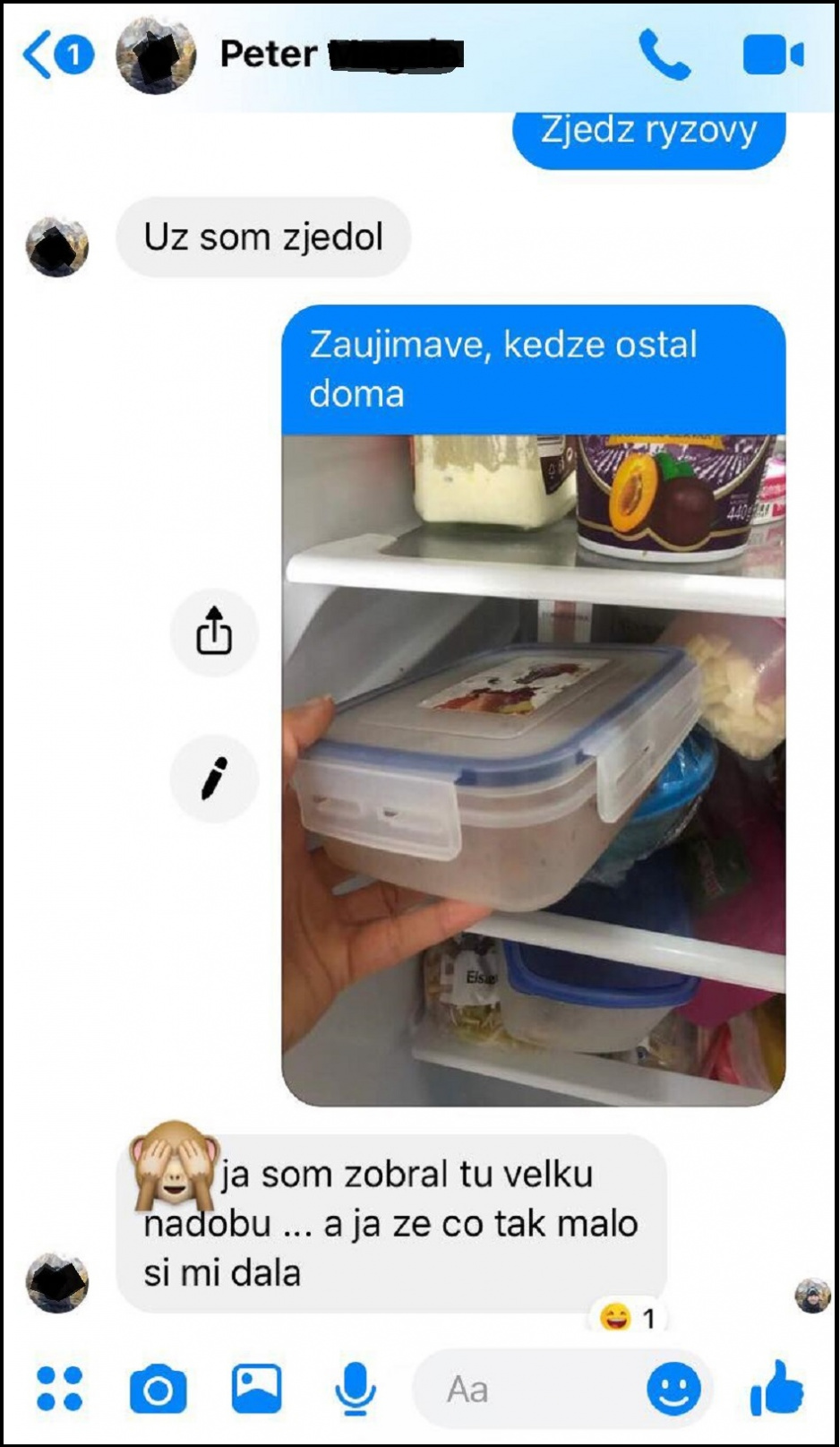
Task: Open the emoji picker
Action: coord(673,1390)
